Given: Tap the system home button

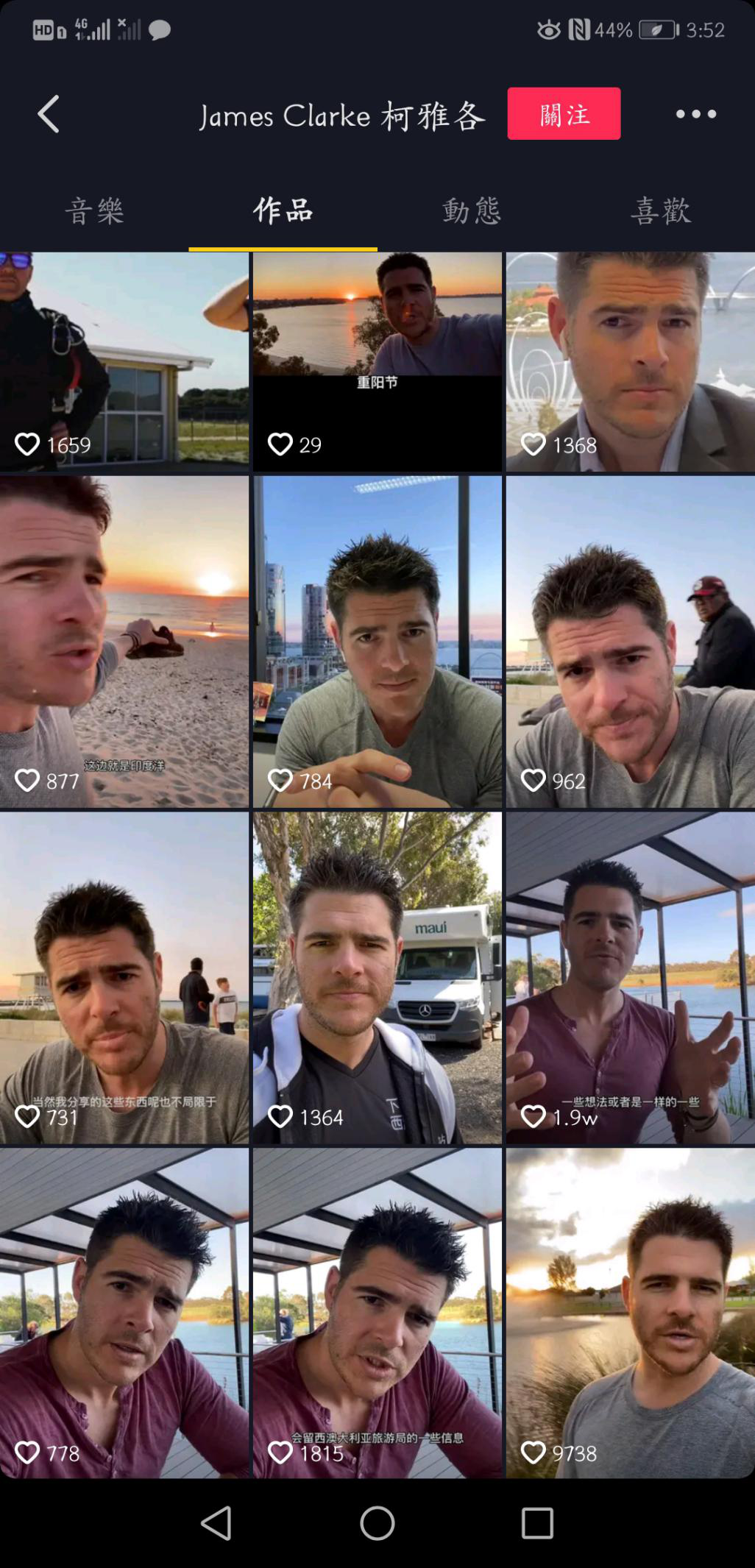Looking at the screenshot, I should pyautogui.click(x=377, y=1522).
